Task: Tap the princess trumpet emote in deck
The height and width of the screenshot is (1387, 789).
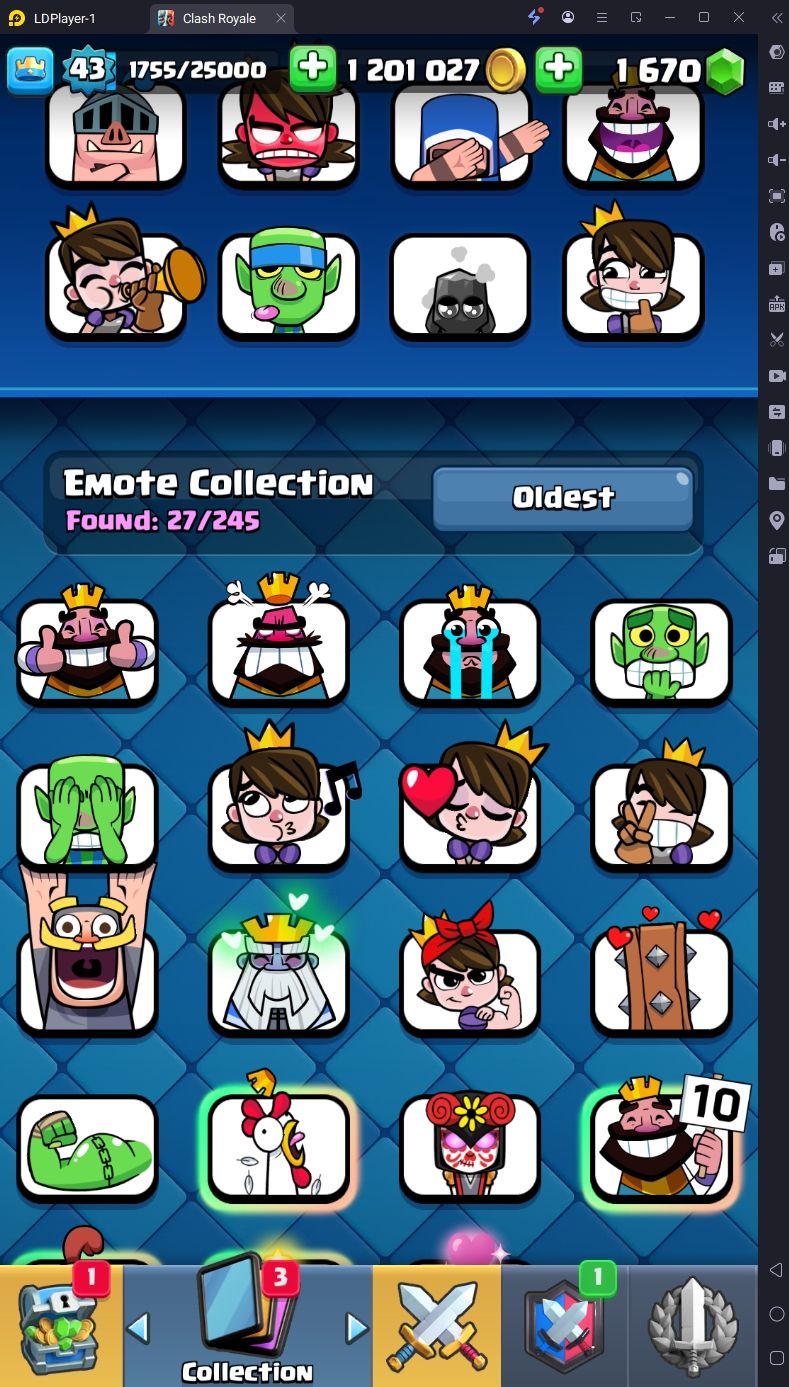Action: (x=116, y=283)
